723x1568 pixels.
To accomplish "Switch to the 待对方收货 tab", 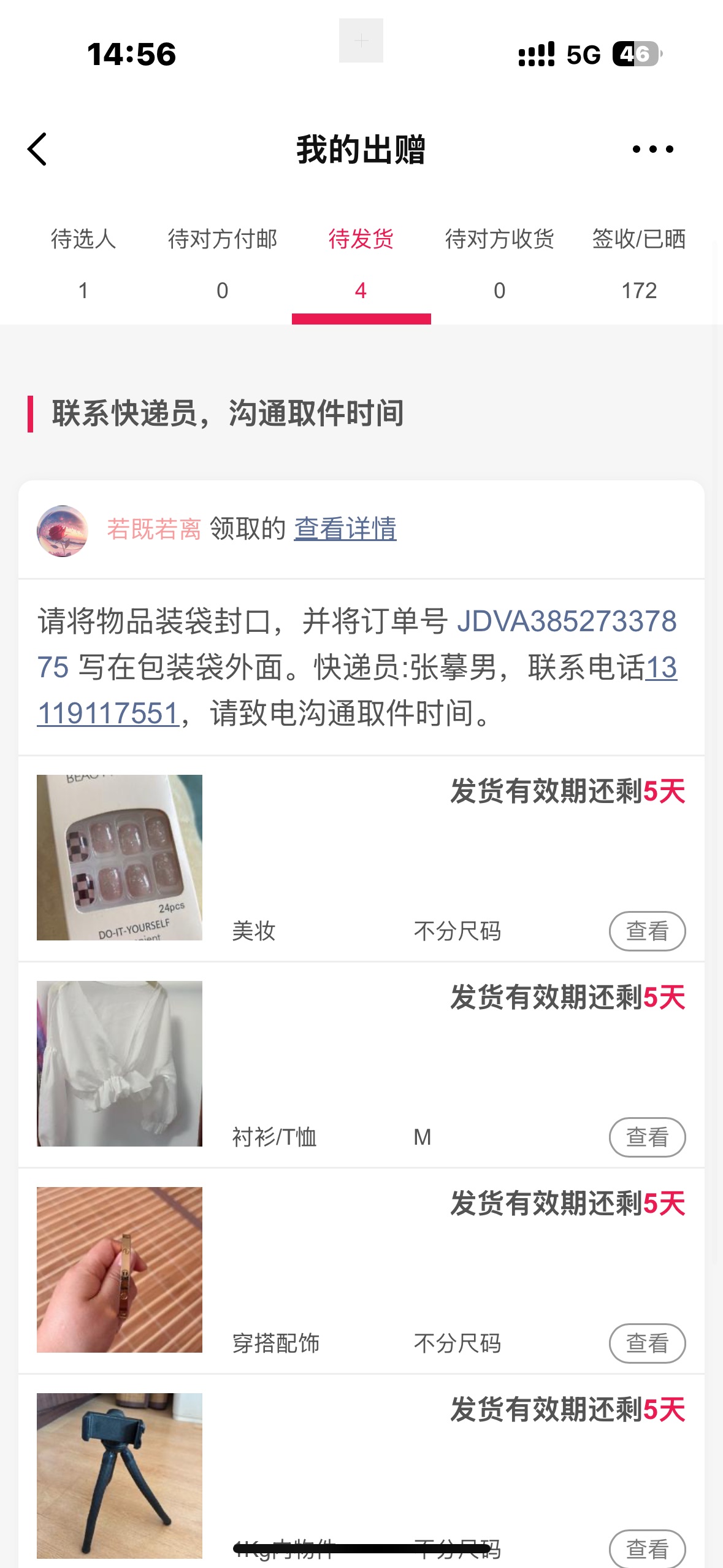I will point(500,264).
